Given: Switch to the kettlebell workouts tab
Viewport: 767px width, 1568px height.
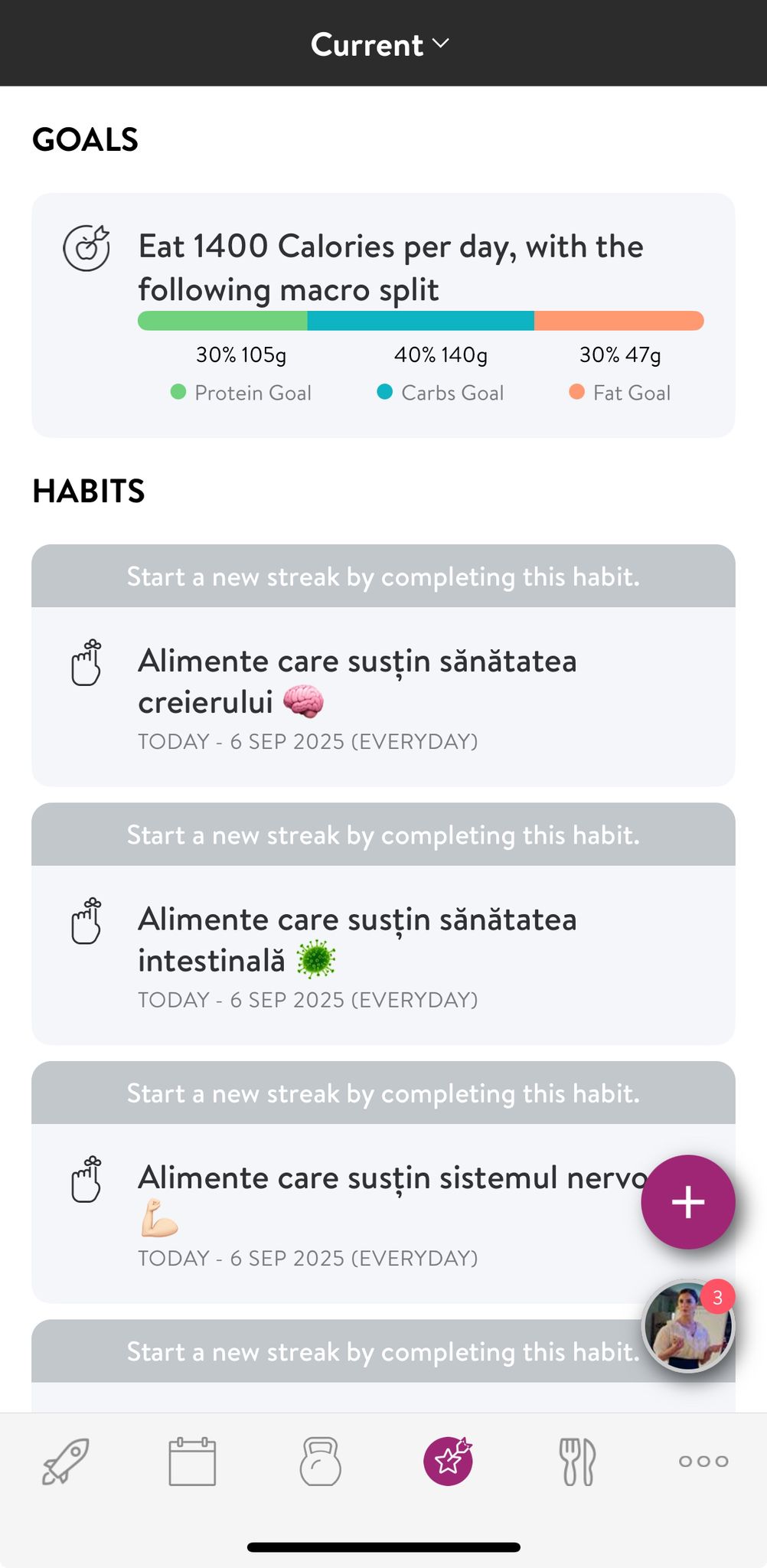Looking at the screenshot, I should coord(320,1461).
